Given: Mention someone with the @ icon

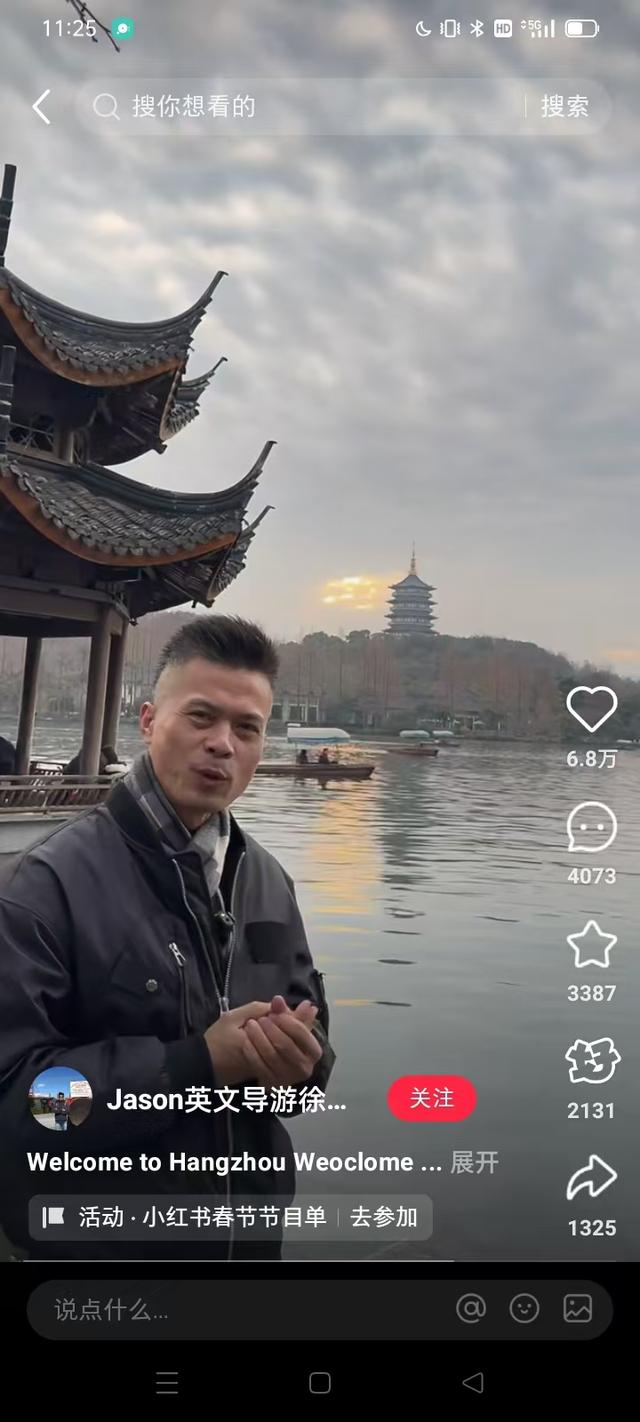Looking at the screenshot, I should [471, 1308].
